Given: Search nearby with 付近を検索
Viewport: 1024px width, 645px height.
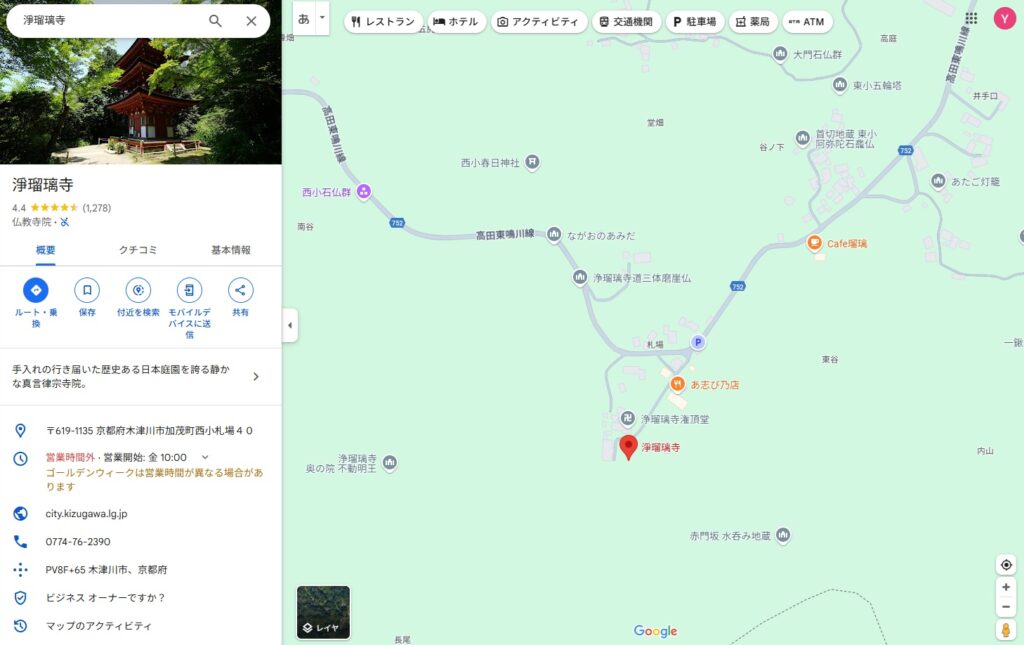Looking at the screenshot, I should (138, 291).
